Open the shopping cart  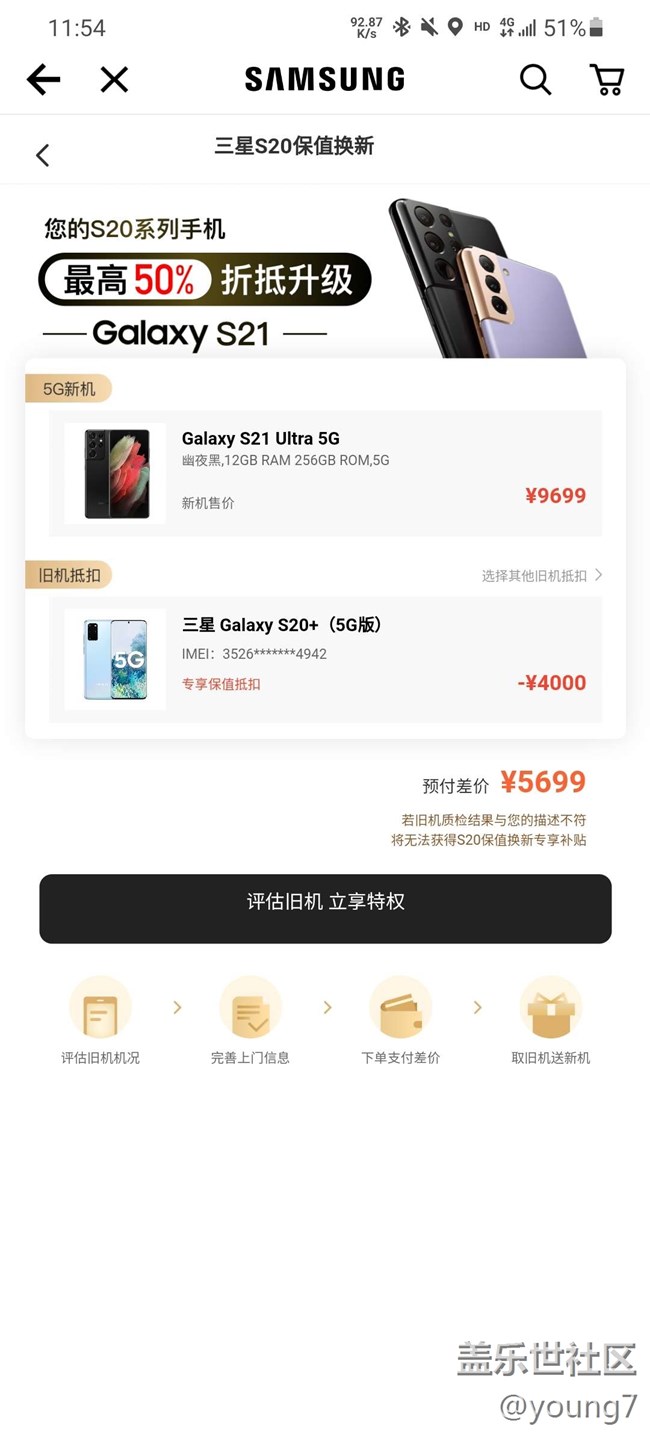(x=606, y=80)
